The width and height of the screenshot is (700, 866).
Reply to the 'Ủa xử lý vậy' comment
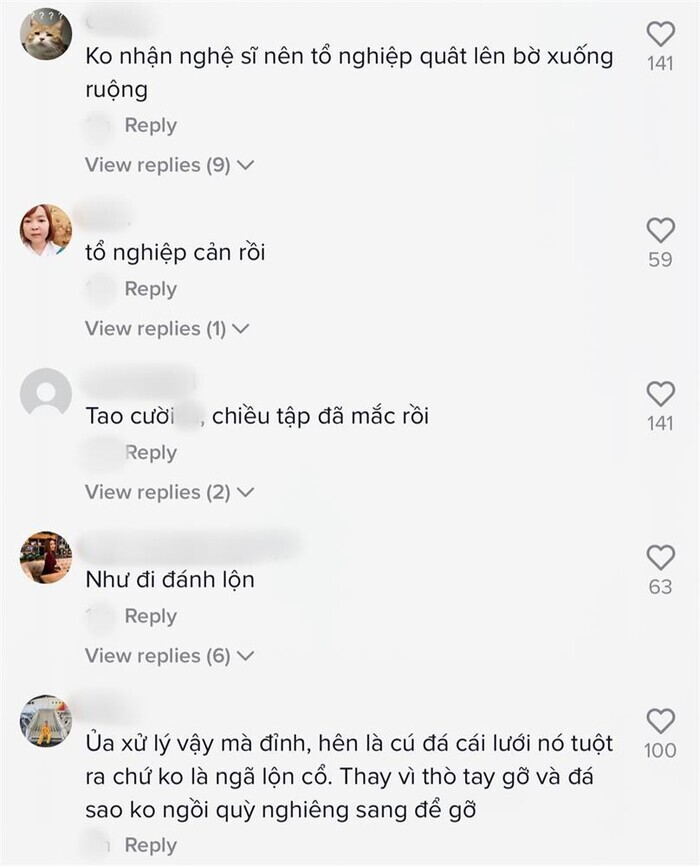(x=150, y=845)
